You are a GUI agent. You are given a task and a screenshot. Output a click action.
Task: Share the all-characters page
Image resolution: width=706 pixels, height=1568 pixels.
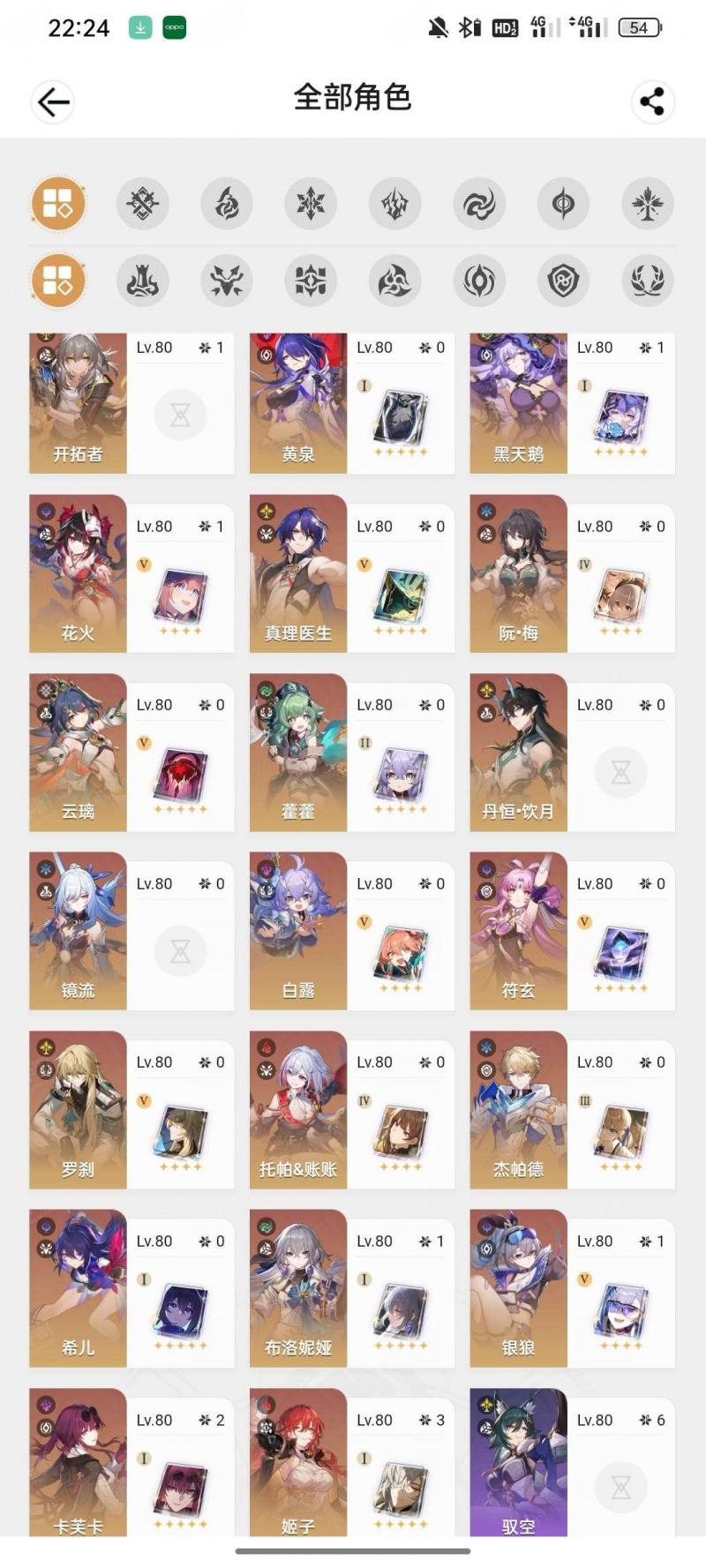pos(652,101)
